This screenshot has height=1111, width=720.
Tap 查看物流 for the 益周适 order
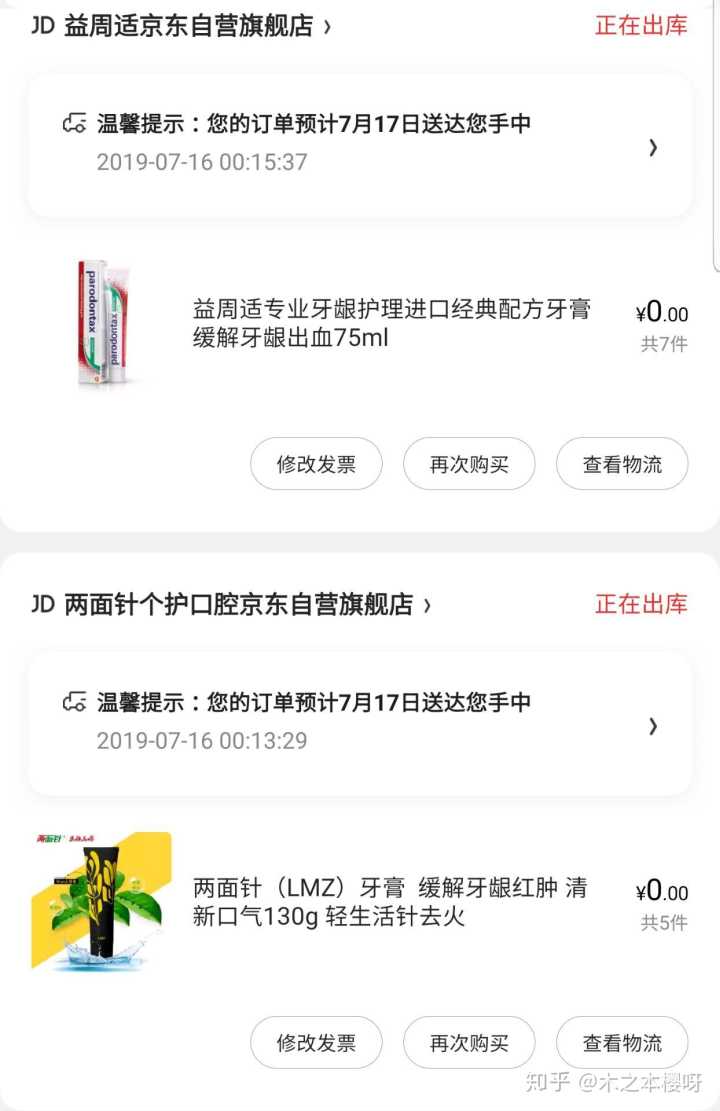622,464
